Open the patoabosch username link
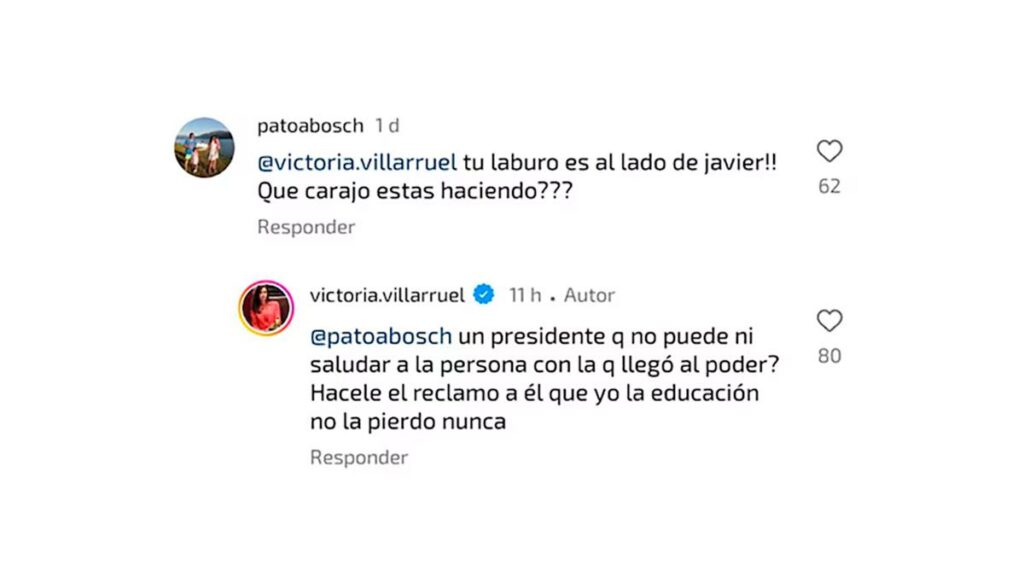This screenshot has height=576, width=1024. pos(310,126)
